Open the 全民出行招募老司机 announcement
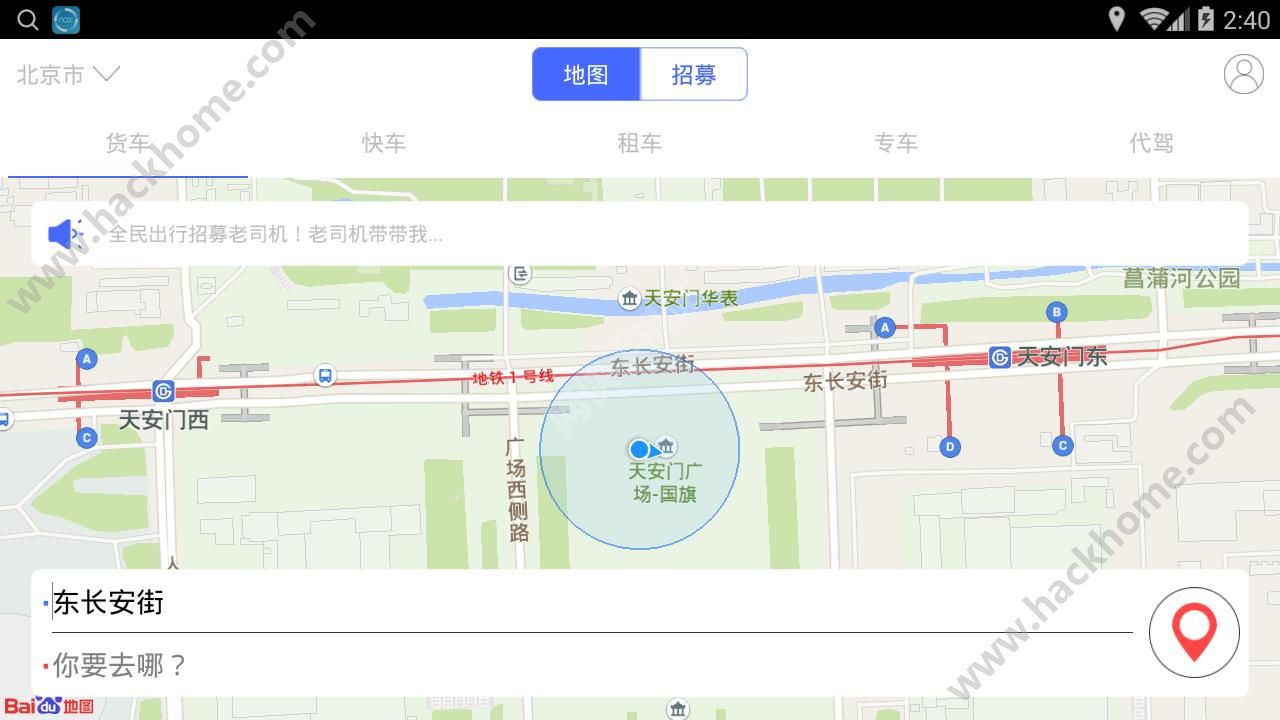Image resolution: width=1280 pixels, height=720 pixels. (640, 234)
